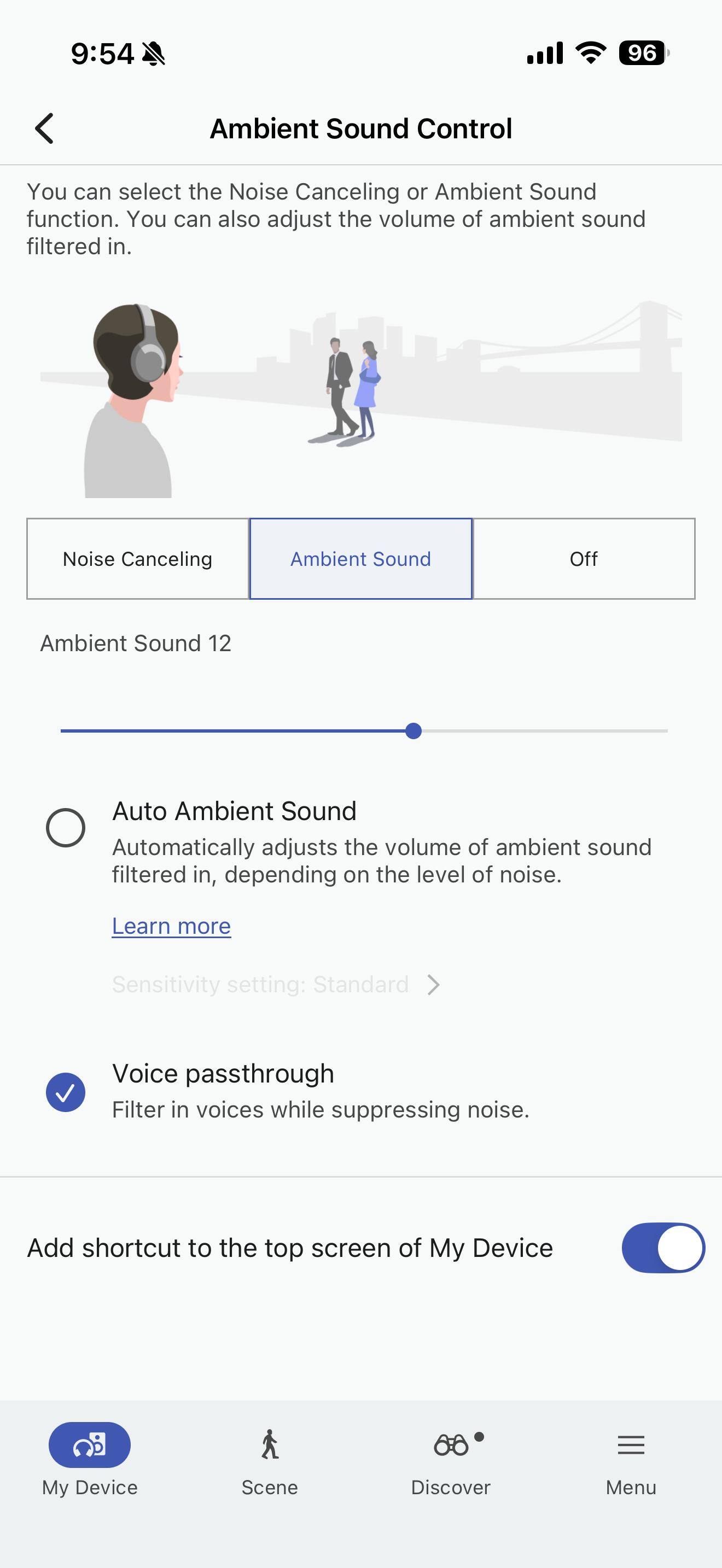Open the Learn more link

tap(171, 926)
